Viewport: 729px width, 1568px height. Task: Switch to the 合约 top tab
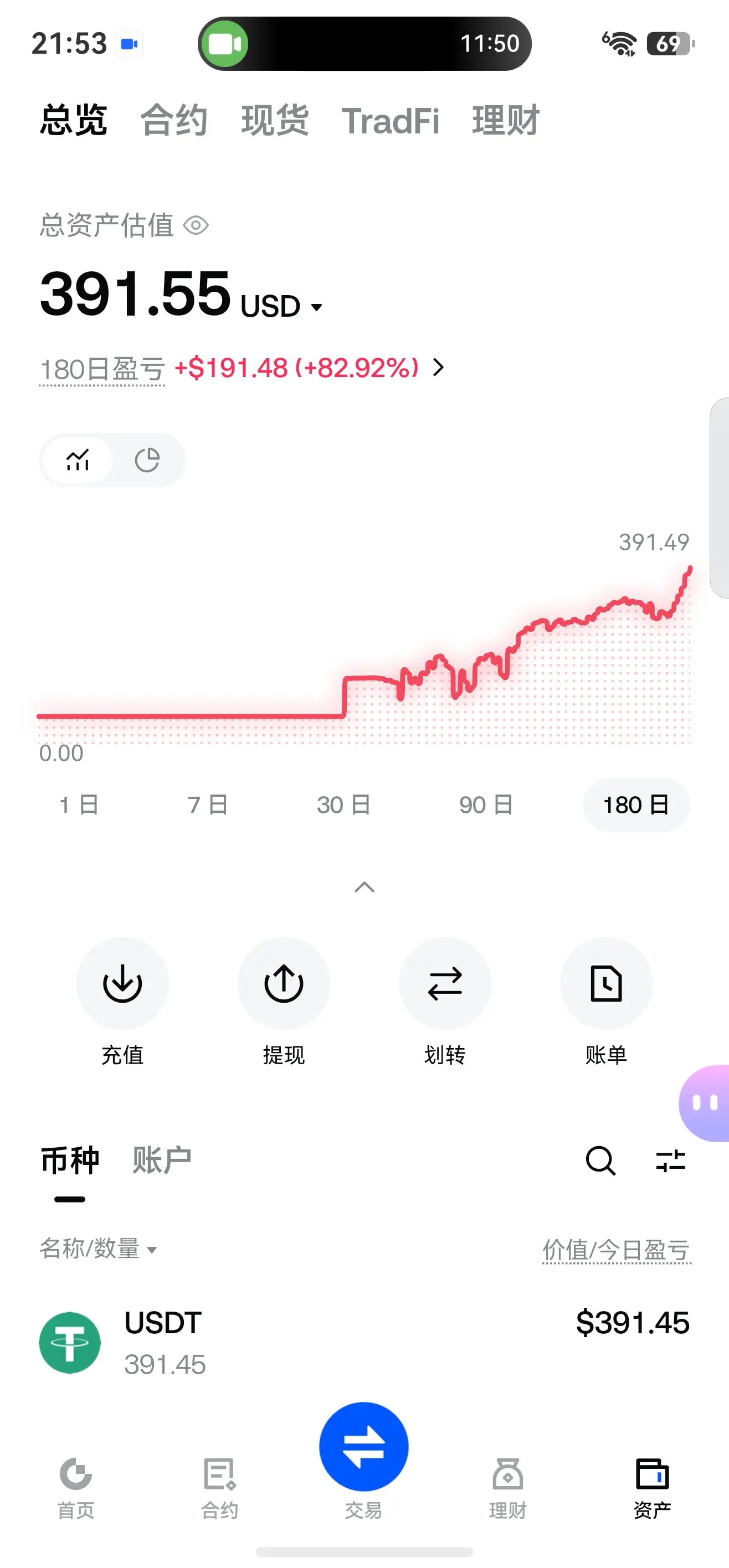click(174, 121)
